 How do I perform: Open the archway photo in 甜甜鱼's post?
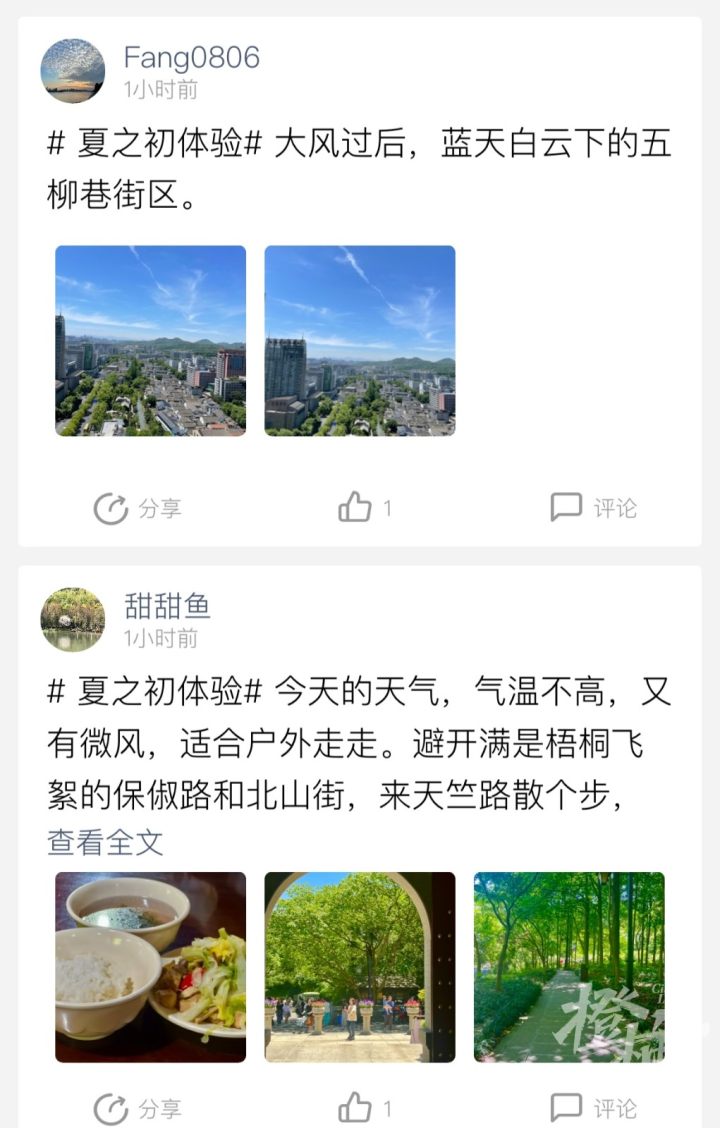point(359,967)
